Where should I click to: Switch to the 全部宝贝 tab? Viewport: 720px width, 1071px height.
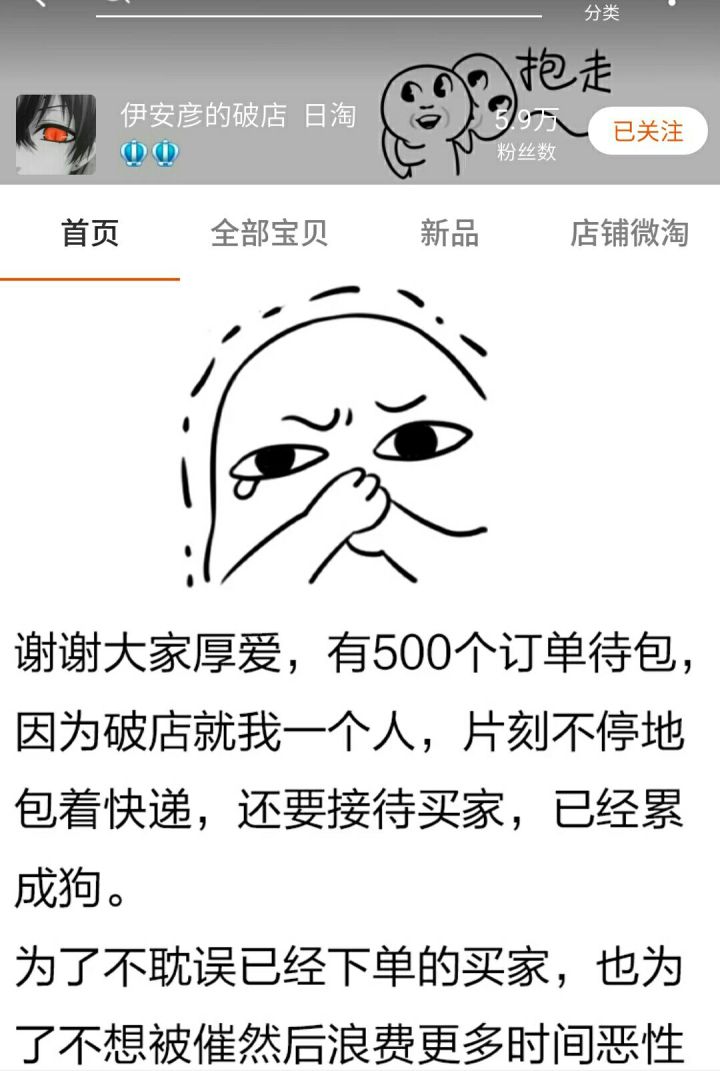tap(269, 233)
